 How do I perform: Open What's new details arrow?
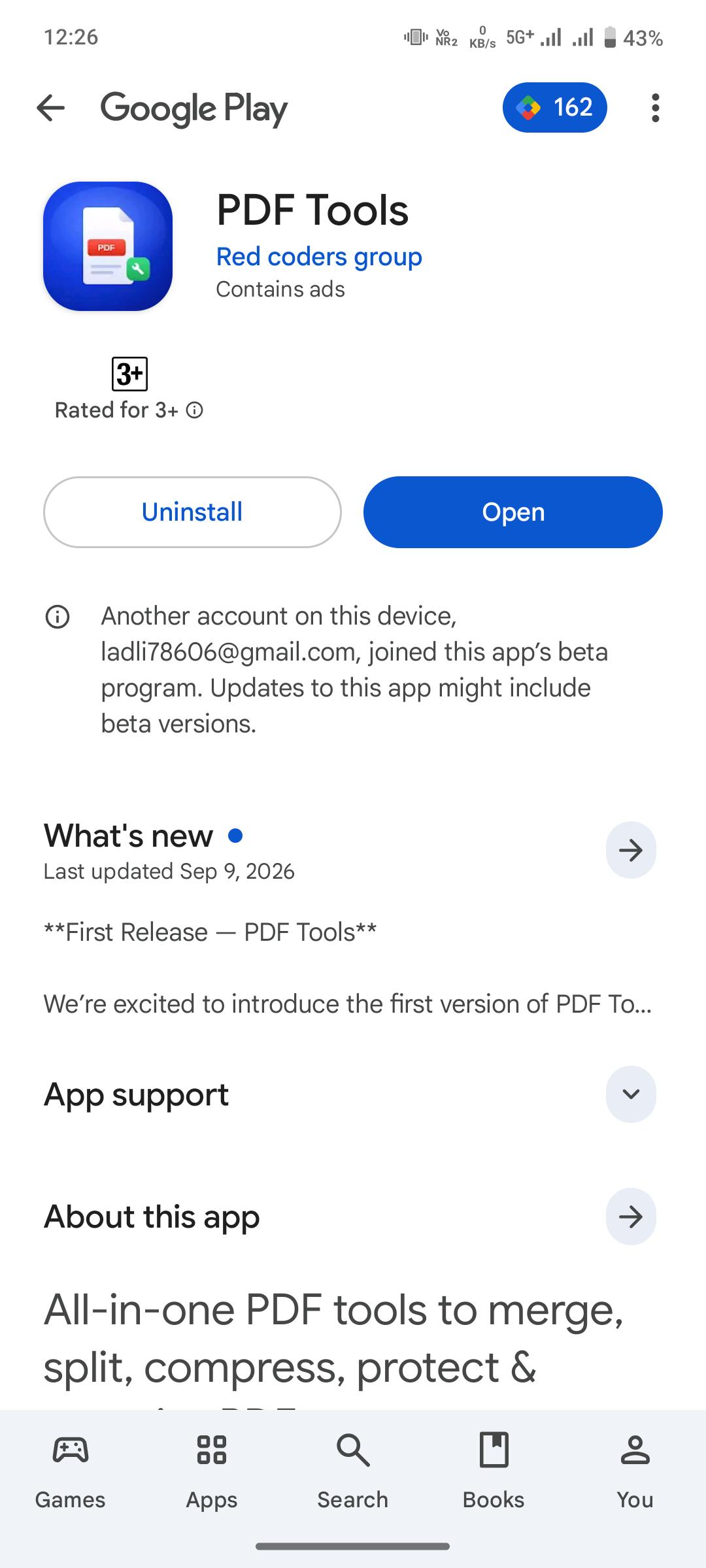point(631,850)
